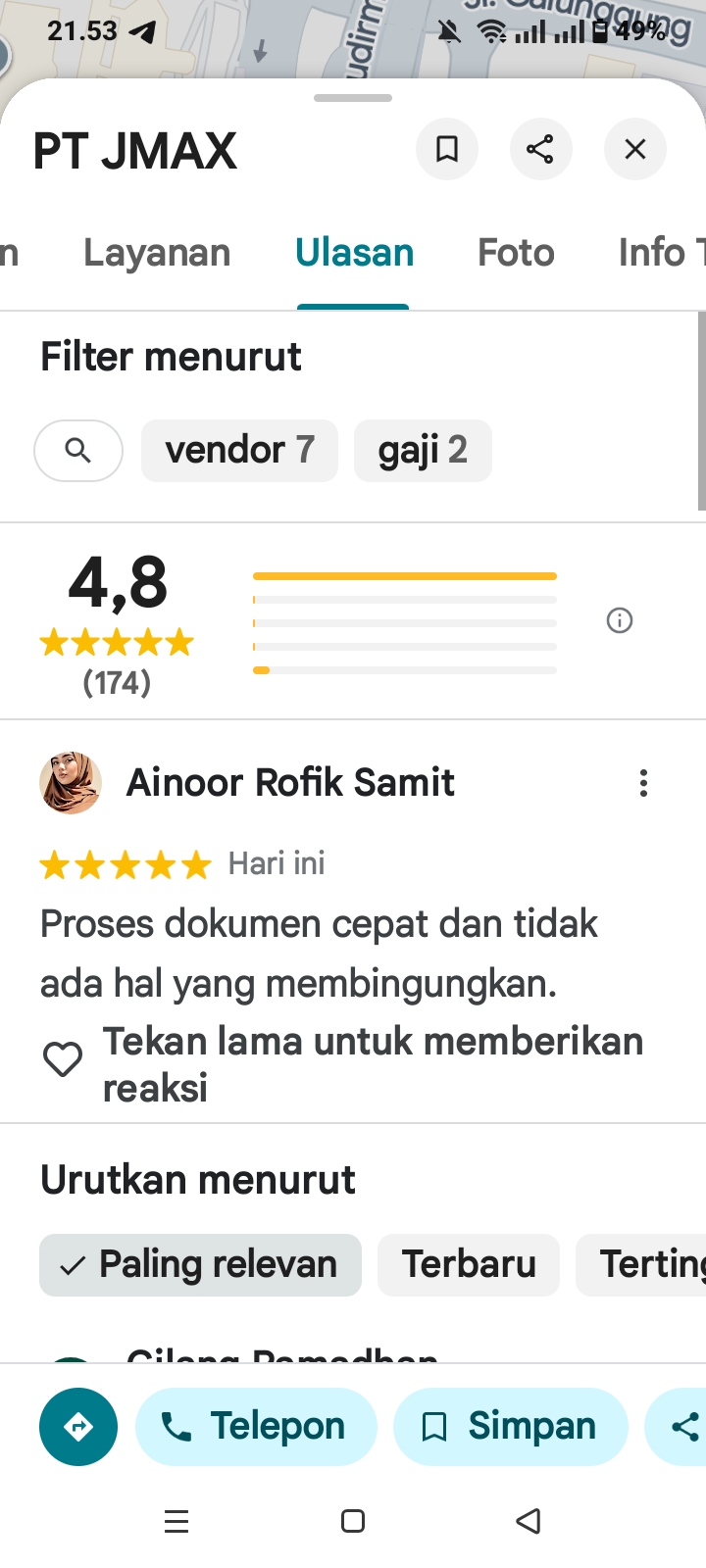The image size is (706, 1568).
Task: Bookmark PT JMAX from the header
Action: coord(447,149)
